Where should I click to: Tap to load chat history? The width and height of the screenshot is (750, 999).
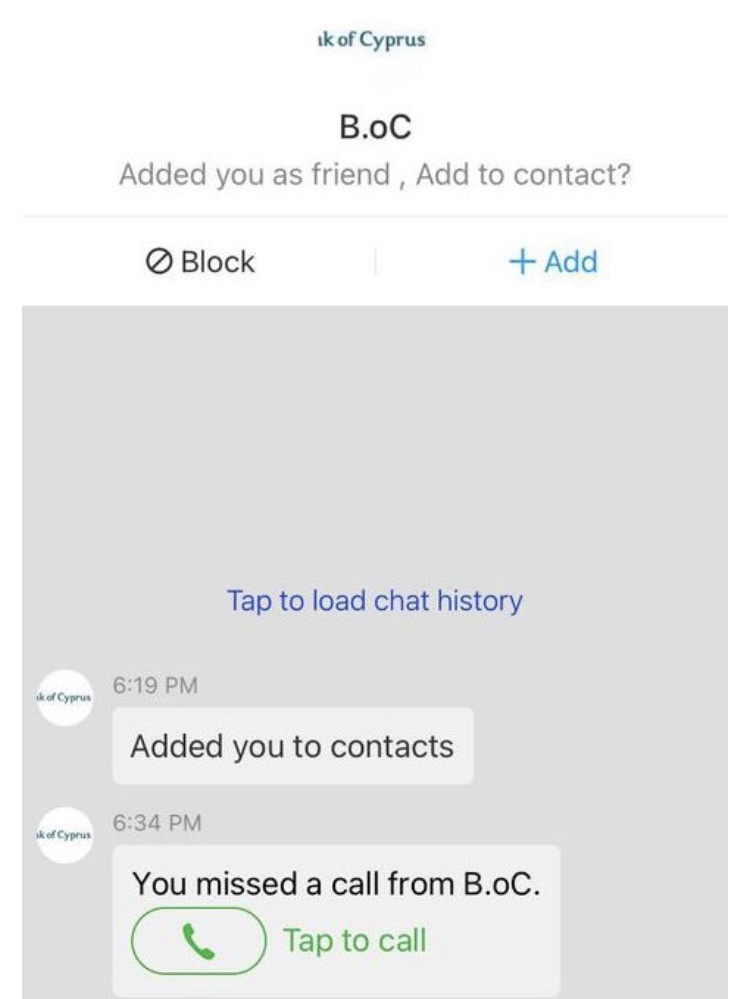coord(375,601)
